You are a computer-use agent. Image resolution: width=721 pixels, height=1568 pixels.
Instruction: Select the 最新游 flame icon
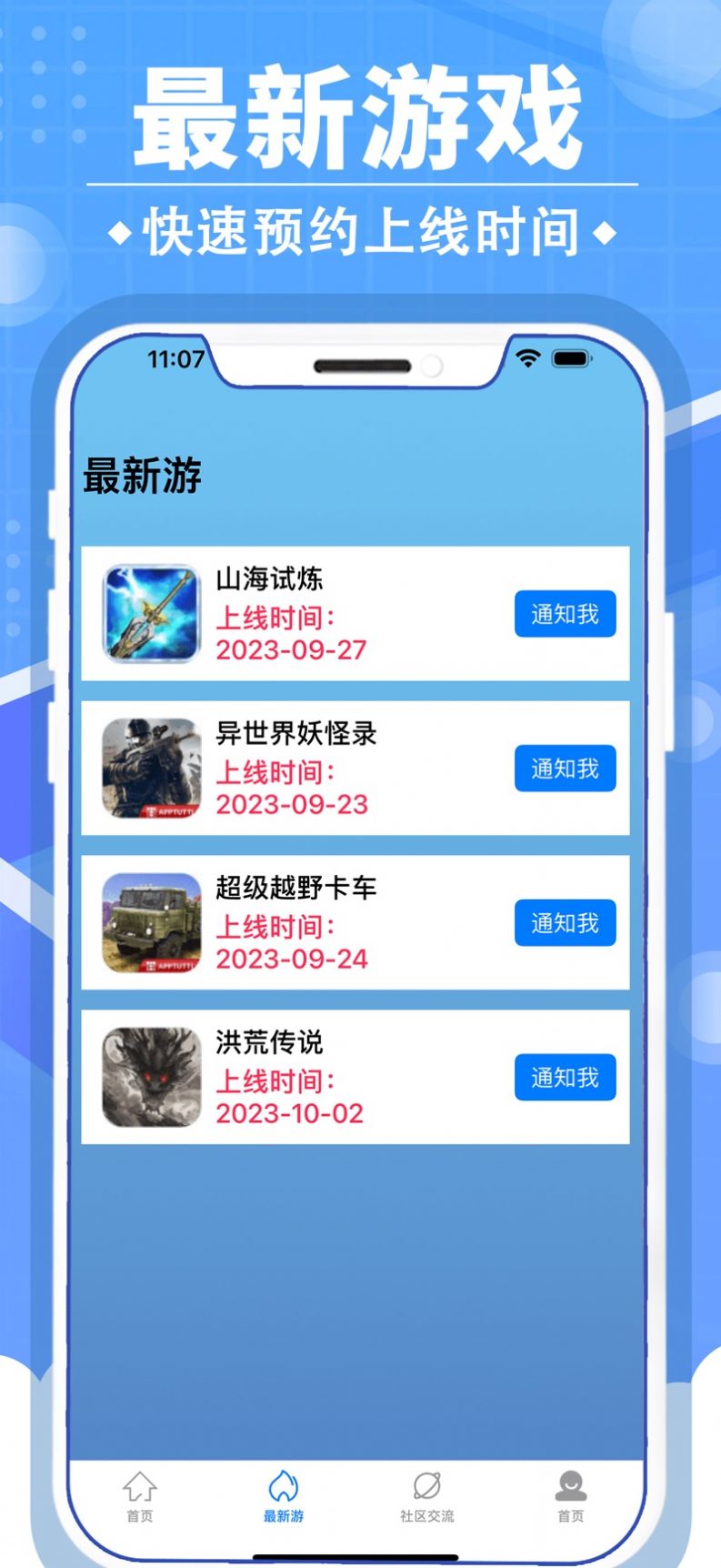[282, 1482]
